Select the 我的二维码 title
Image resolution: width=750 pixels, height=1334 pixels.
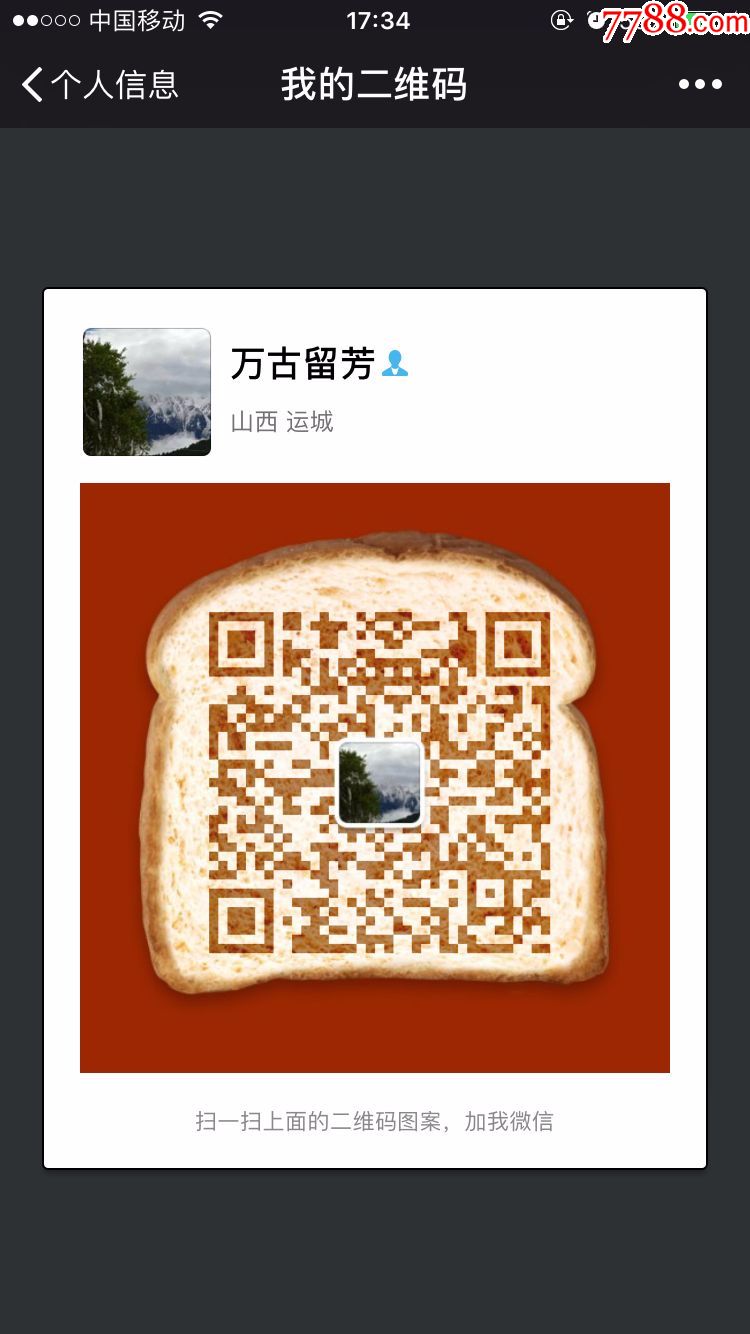pos(375,85)
